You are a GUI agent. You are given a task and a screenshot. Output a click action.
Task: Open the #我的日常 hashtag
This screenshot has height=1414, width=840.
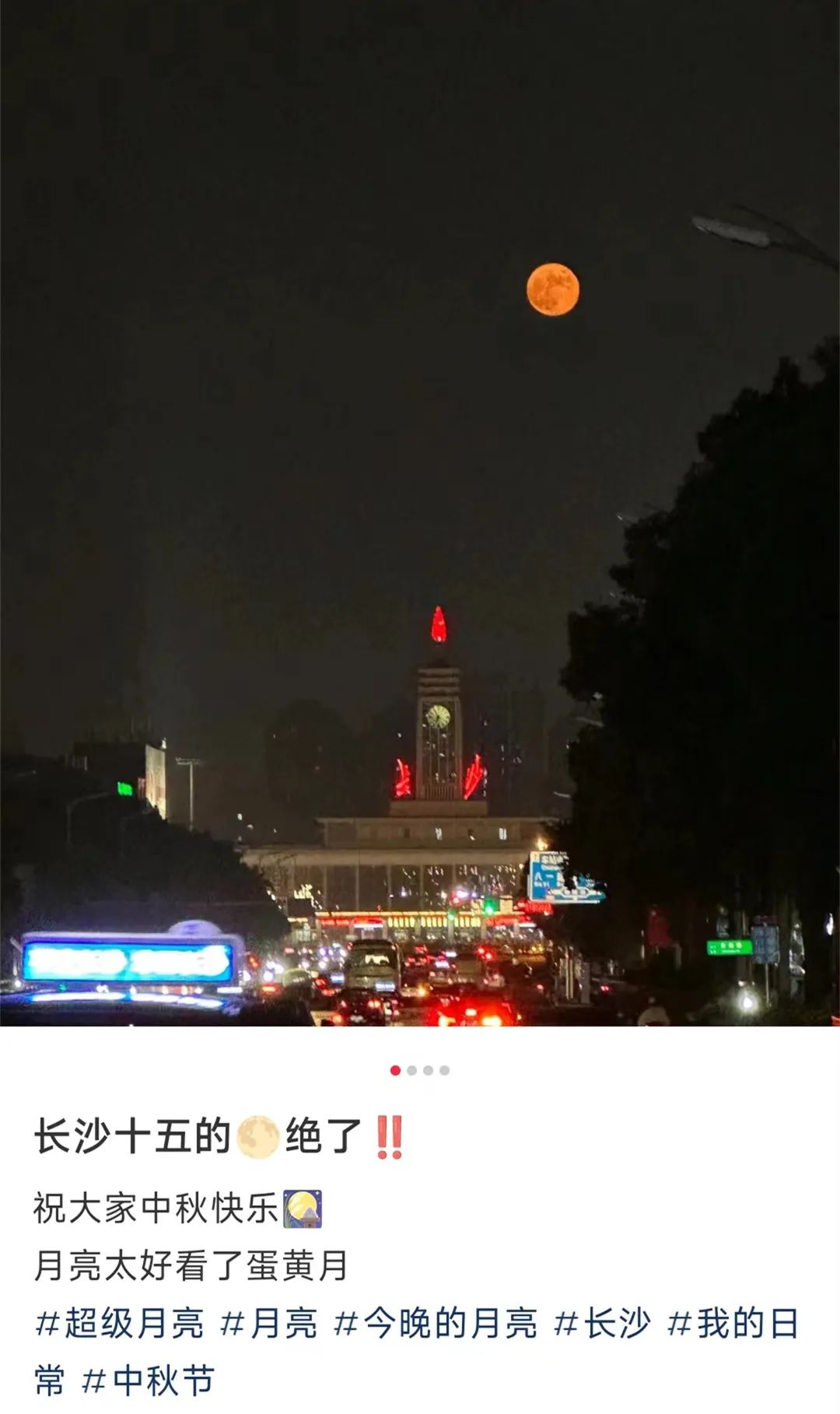pos(733,1324)
